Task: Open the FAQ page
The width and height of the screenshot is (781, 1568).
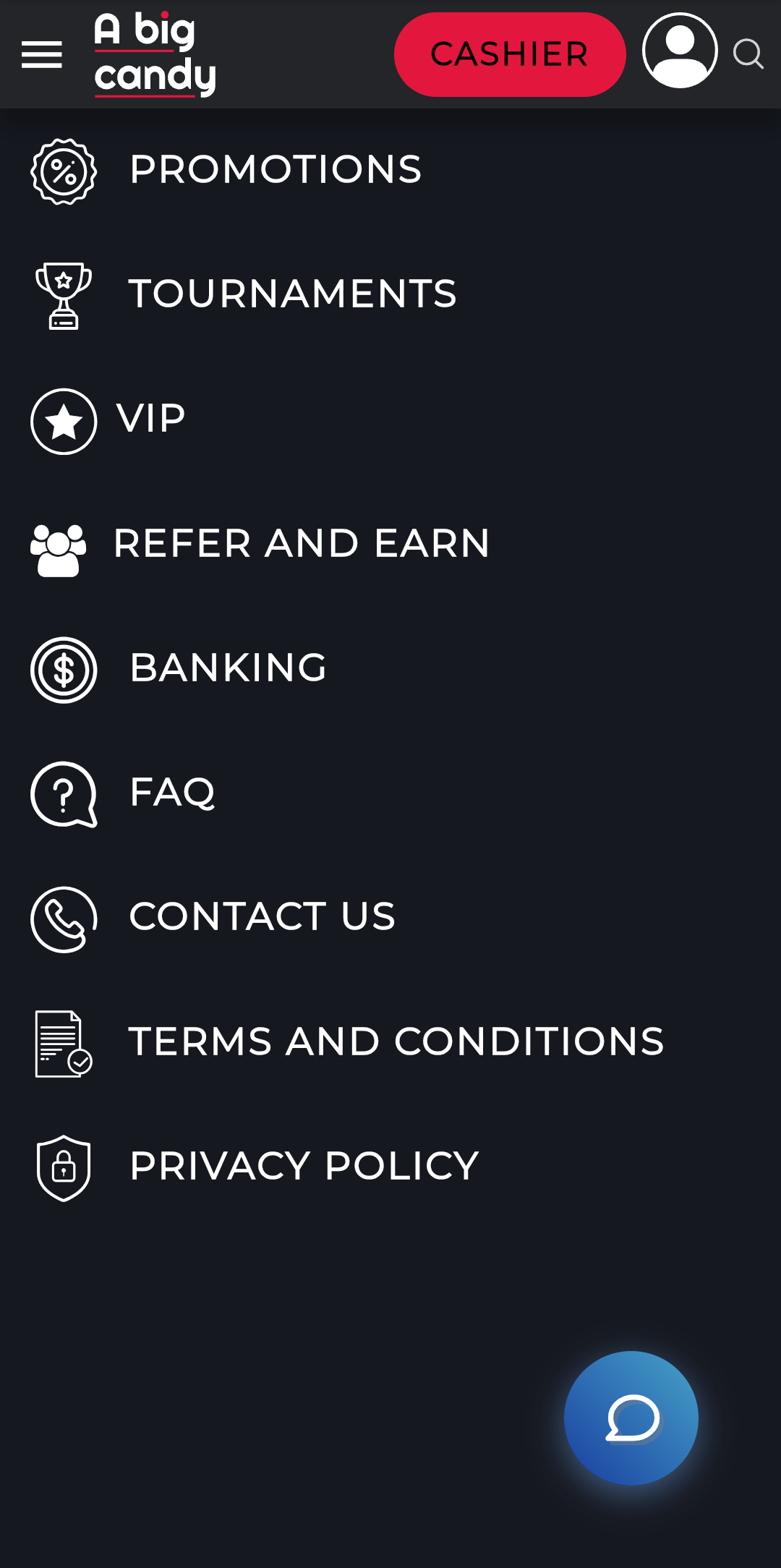Action: pos(172,793)
